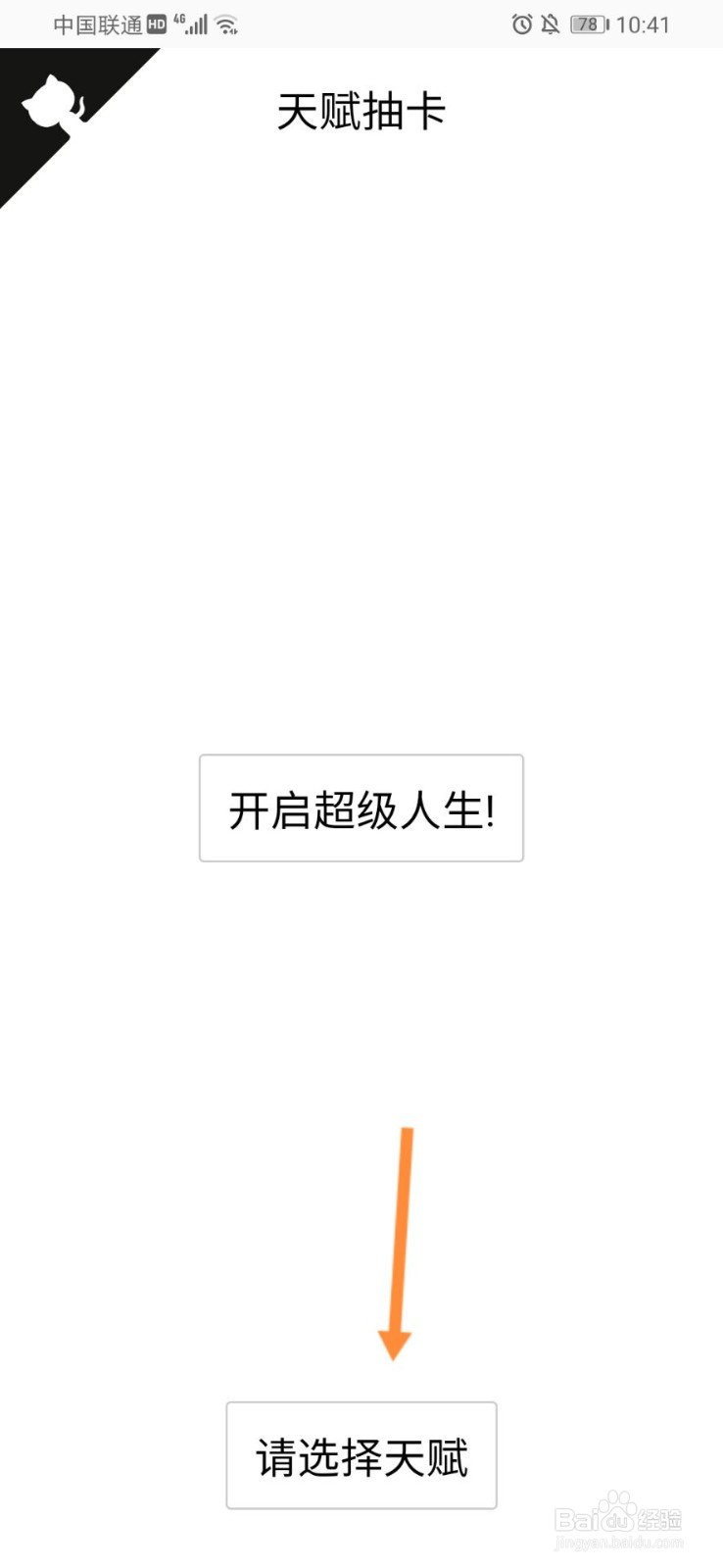Tap the muted notifications bell icon

[x=551, y=24]
